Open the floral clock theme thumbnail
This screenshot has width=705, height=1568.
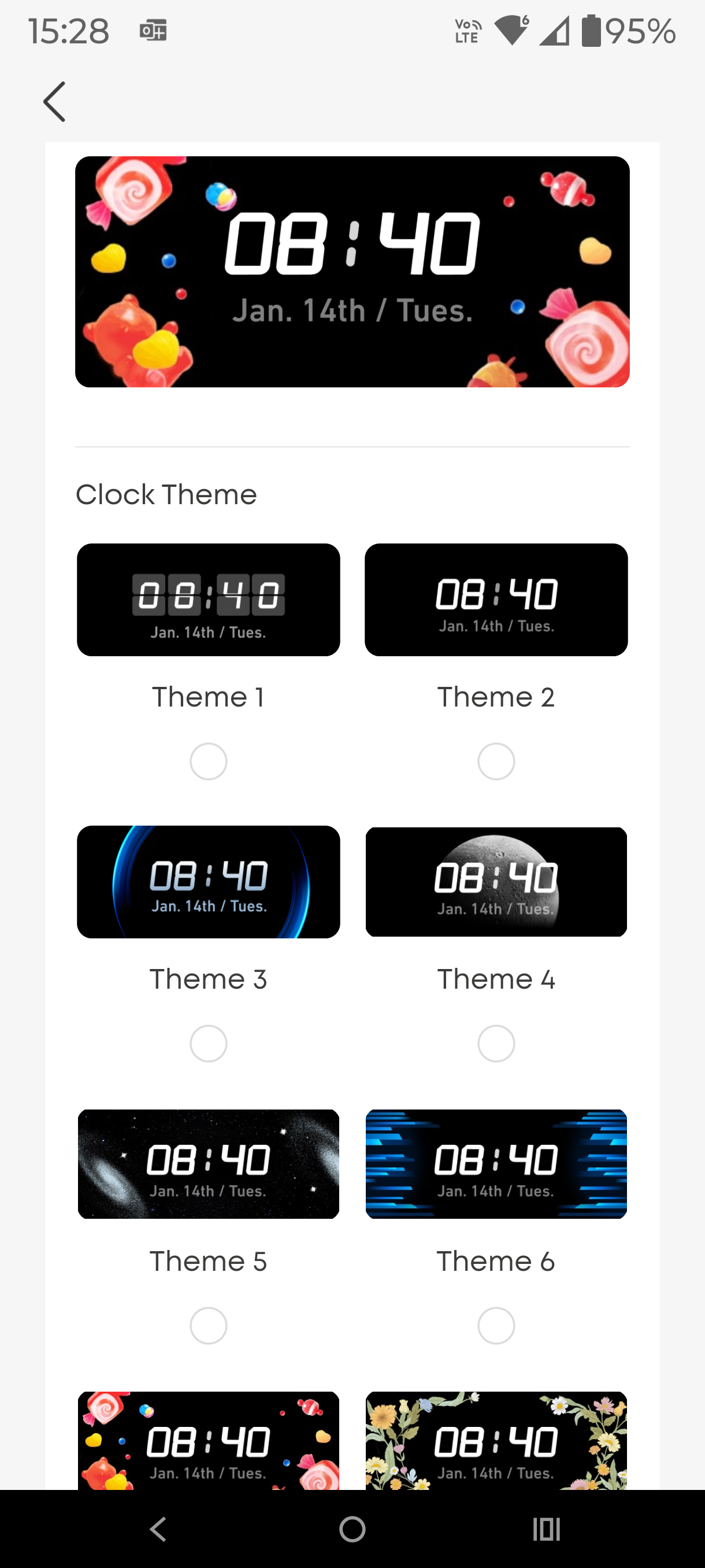(x=496, y=1440)
